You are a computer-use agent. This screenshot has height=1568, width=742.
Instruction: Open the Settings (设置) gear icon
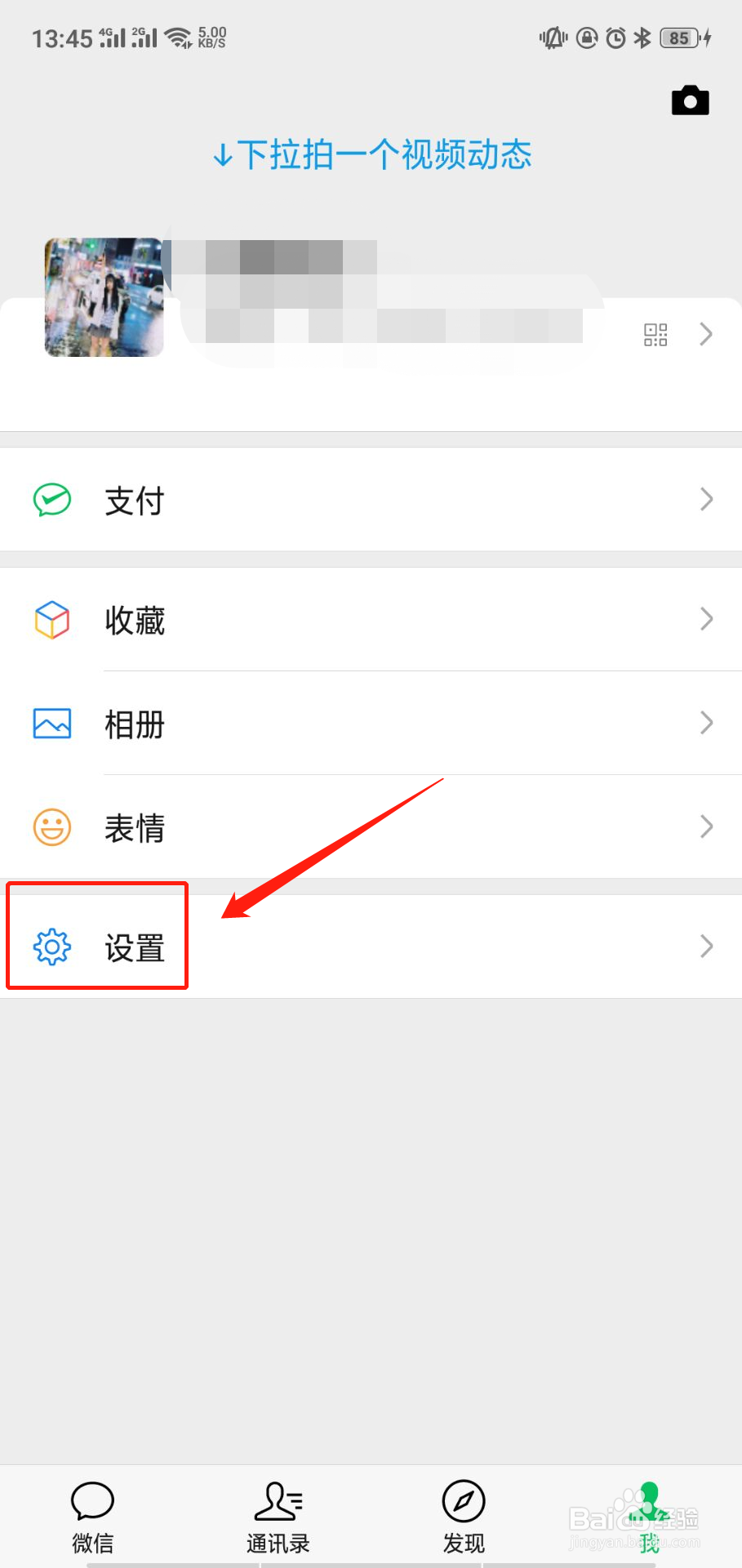(x=51, y=947)
